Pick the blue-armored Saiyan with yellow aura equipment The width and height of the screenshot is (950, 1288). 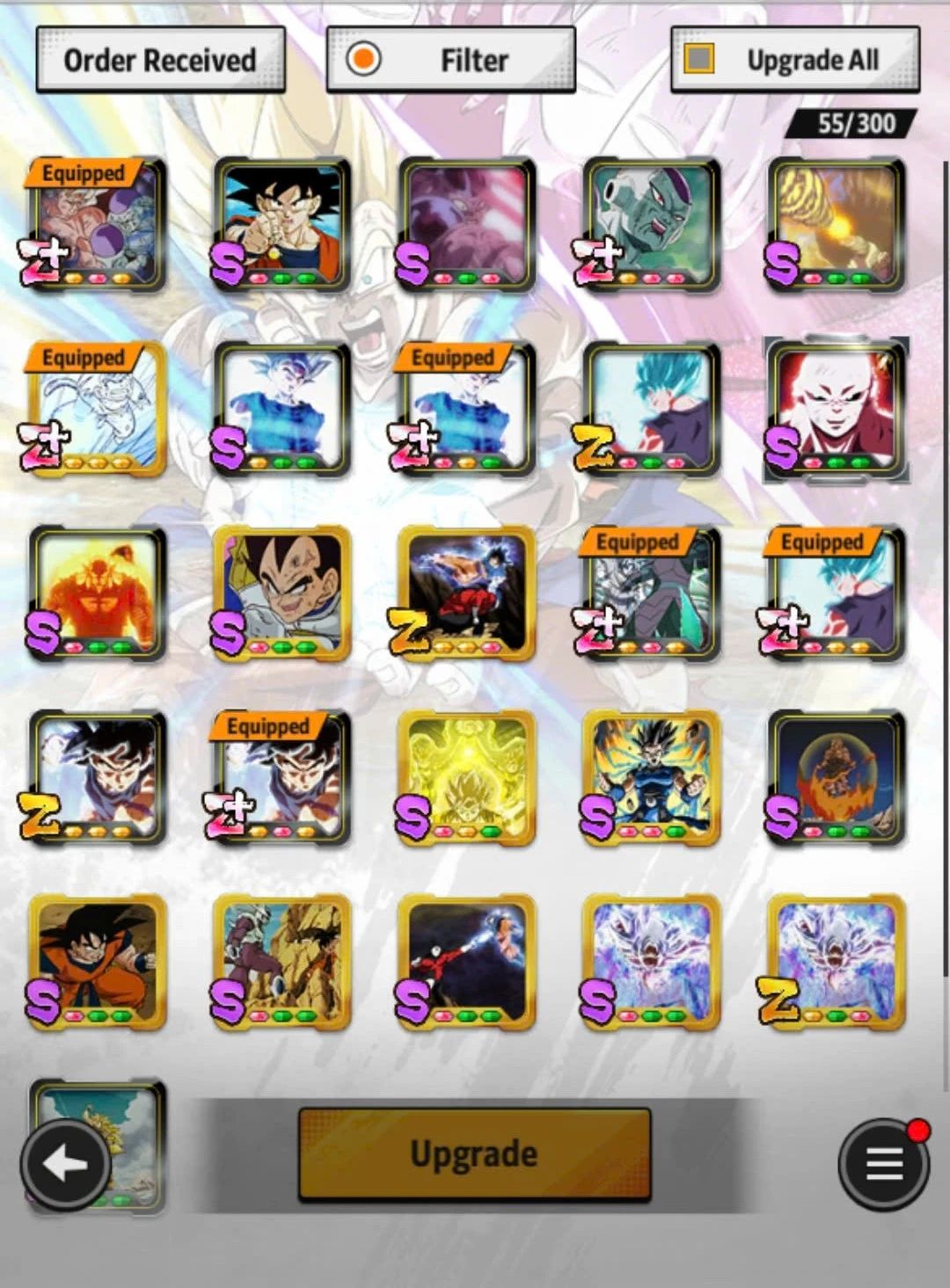pyautogui.click(x=651, y=777)
